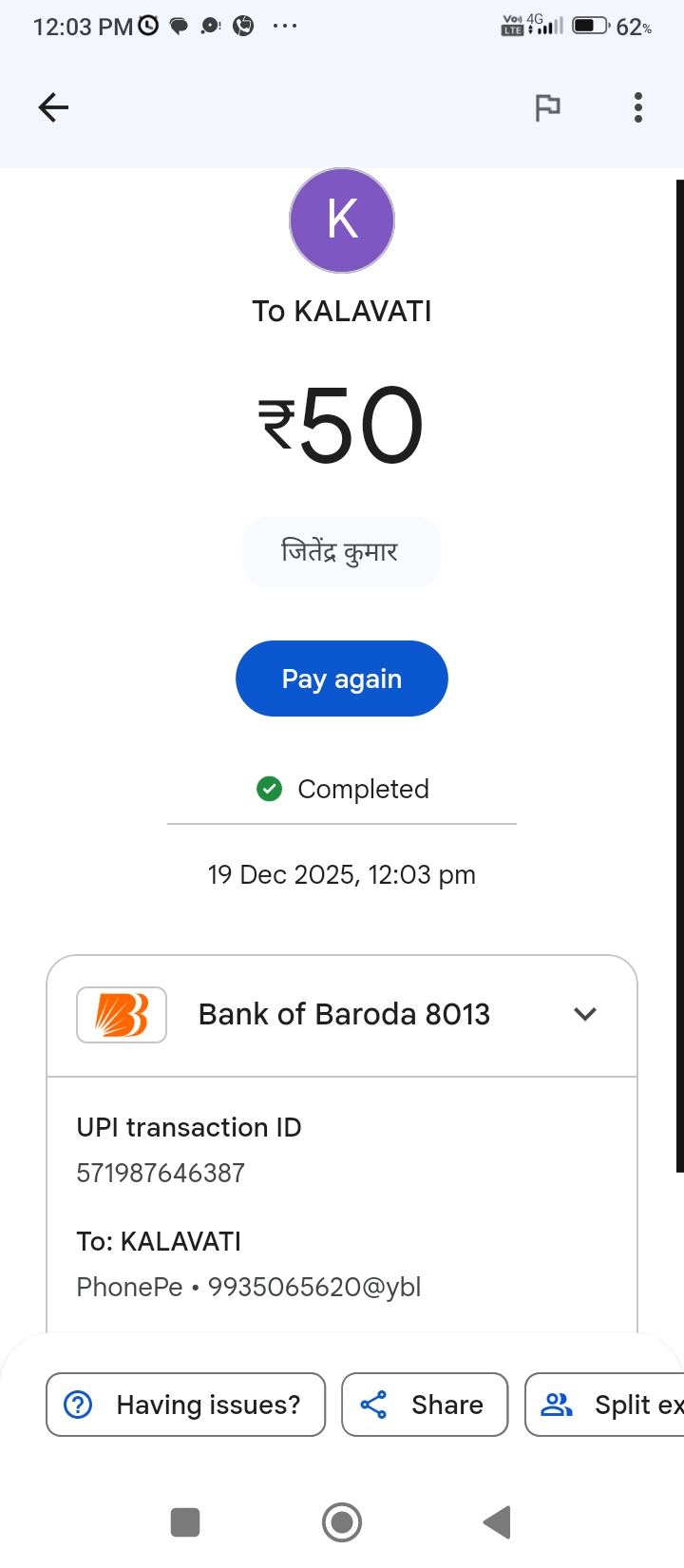Share this transaction receipt

tap(425, 1405)
